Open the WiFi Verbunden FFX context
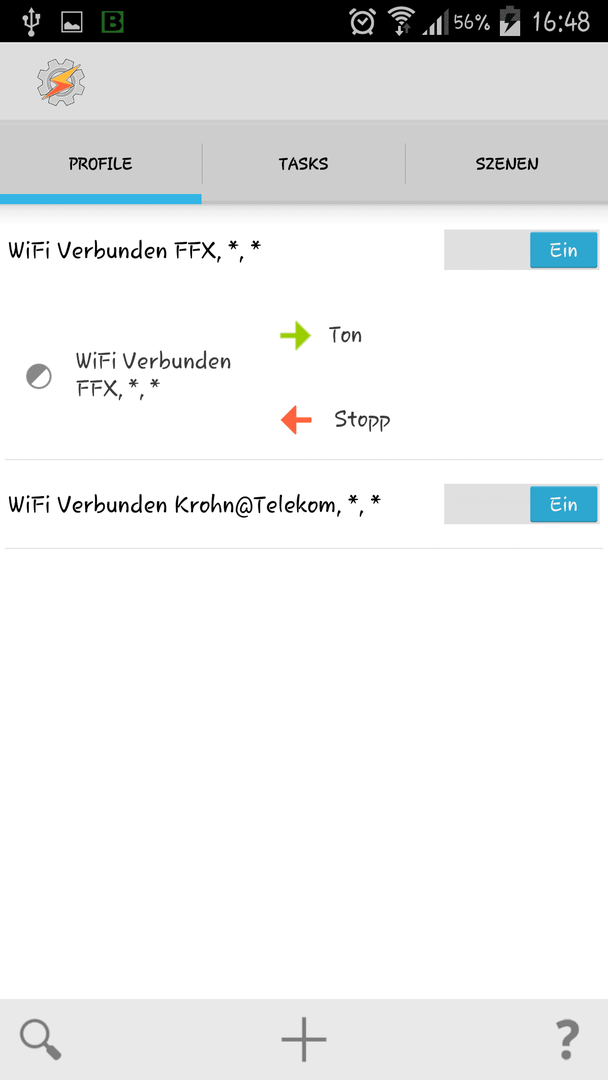Screen dimensions: 608x1080 coord(153,375)
